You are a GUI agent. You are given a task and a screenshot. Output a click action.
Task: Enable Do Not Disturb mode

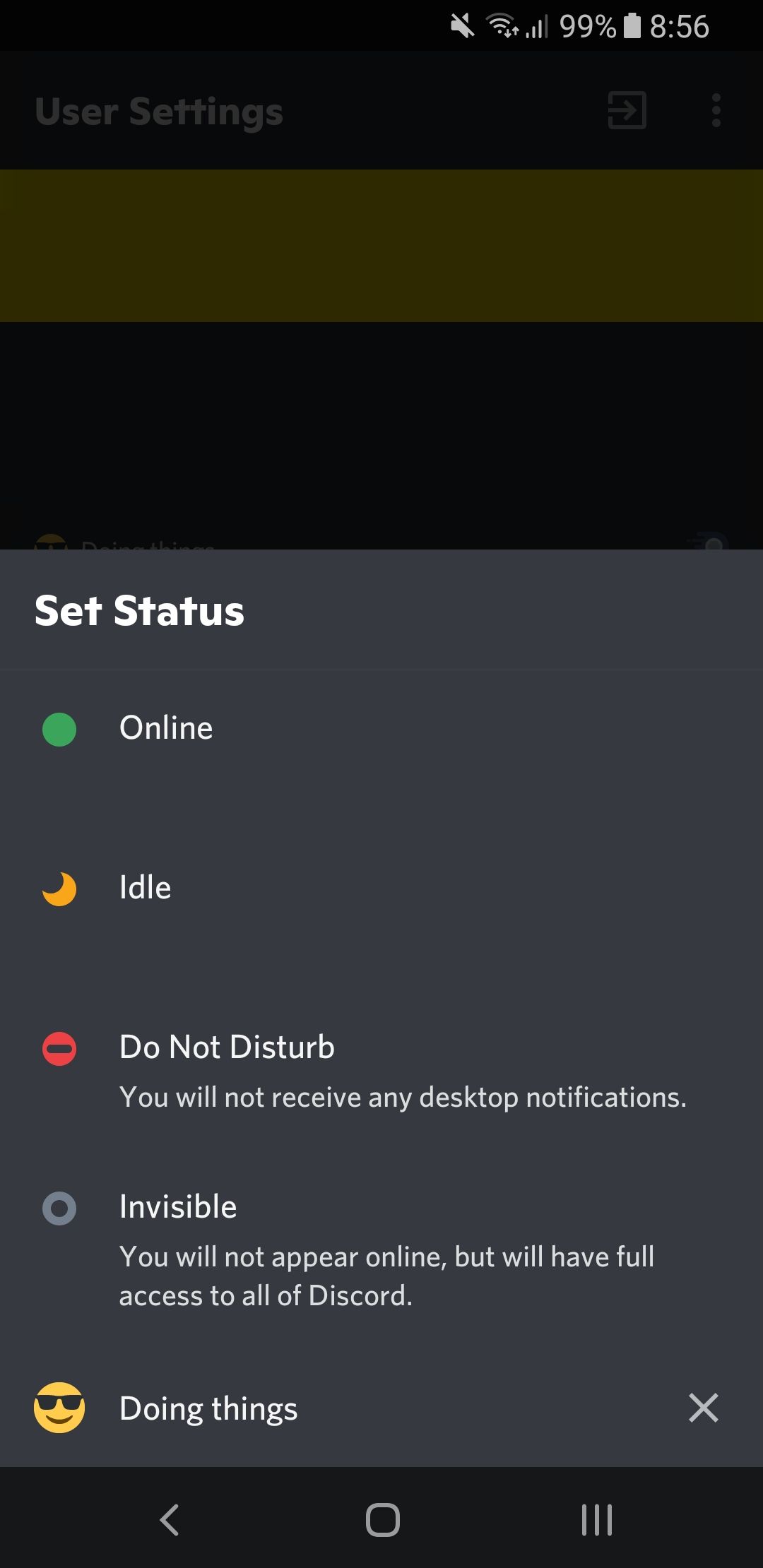tap(227, 1047)
